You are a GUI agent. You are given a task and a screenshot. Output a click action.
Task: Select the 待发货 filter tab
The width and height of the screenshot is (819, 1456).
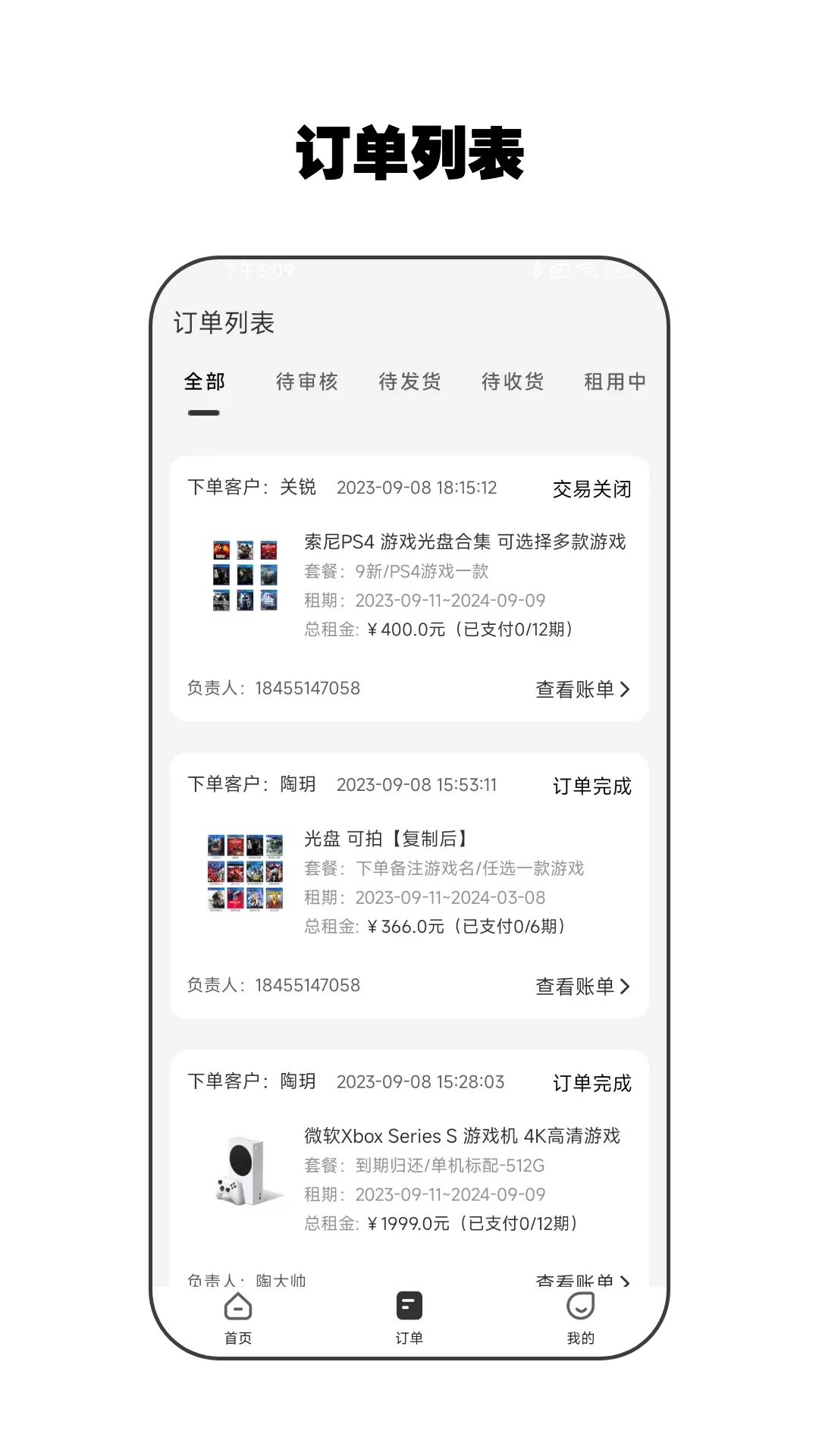(x=409, y=382)
